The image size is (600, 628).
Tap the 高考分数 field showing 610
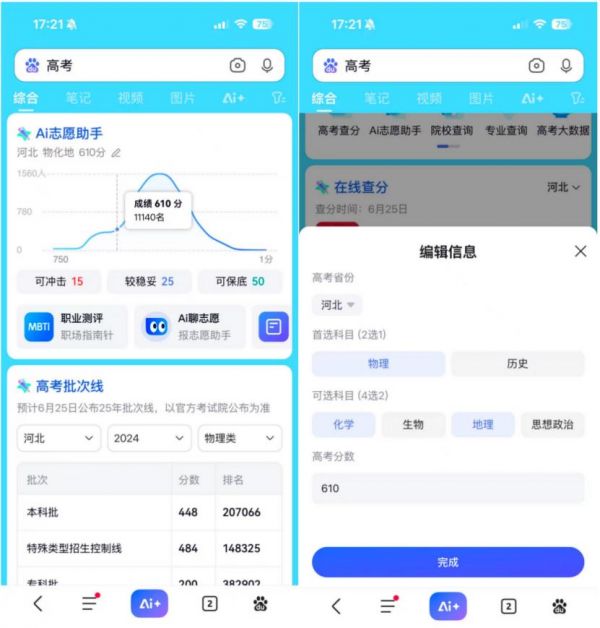(x=447, y=488)
